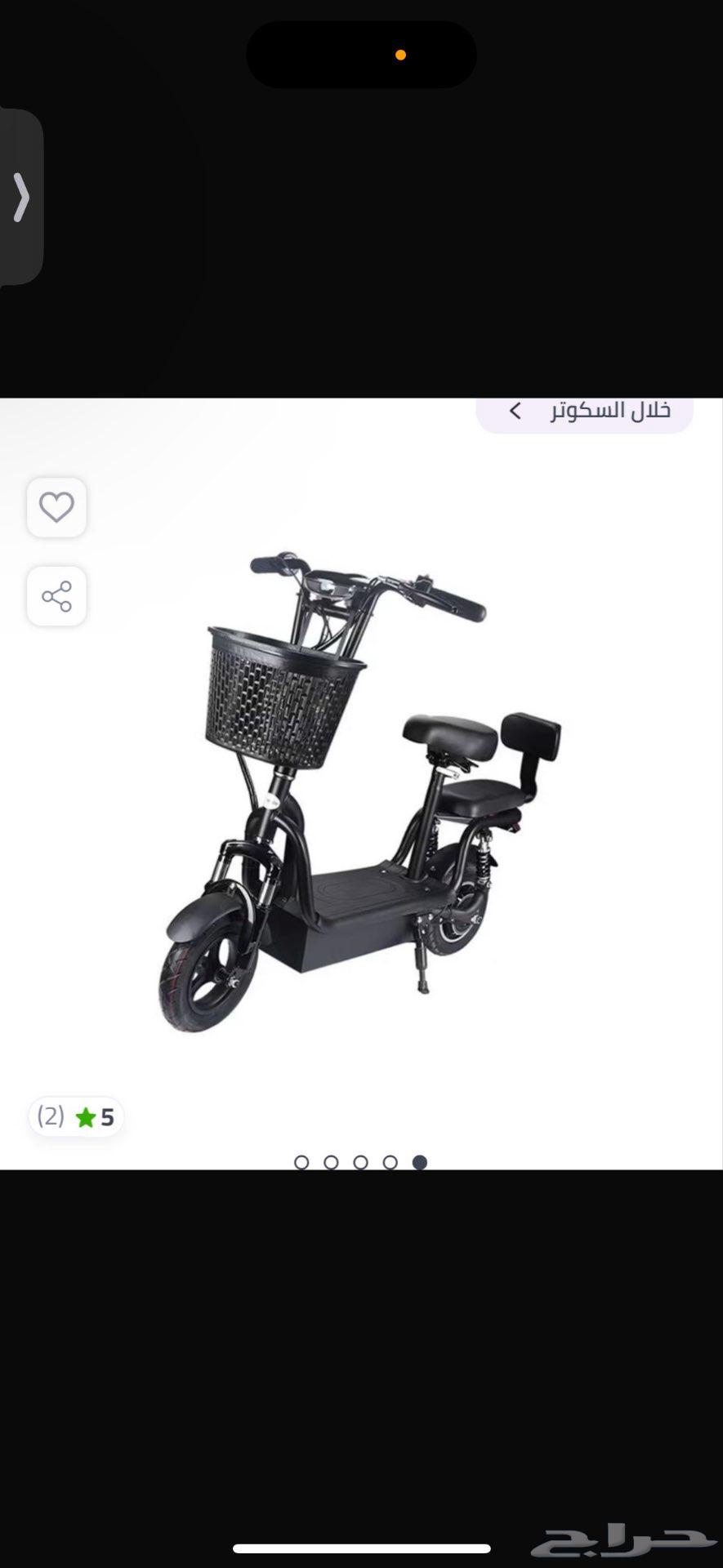Select the first carousel dot
Viewport: 723px width, 1568px height.
point(301,1161)
